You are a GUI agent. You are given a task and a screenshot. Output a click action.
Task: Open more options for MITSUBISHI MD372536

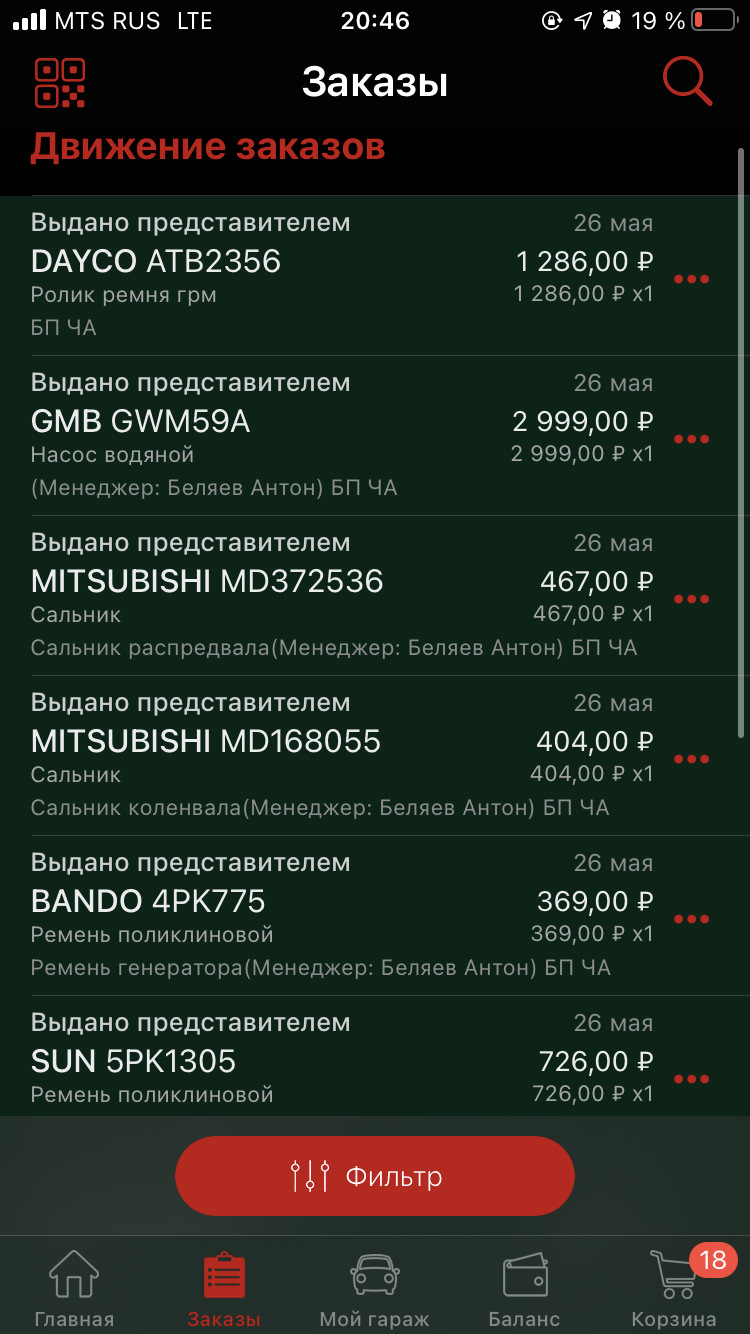691,599
